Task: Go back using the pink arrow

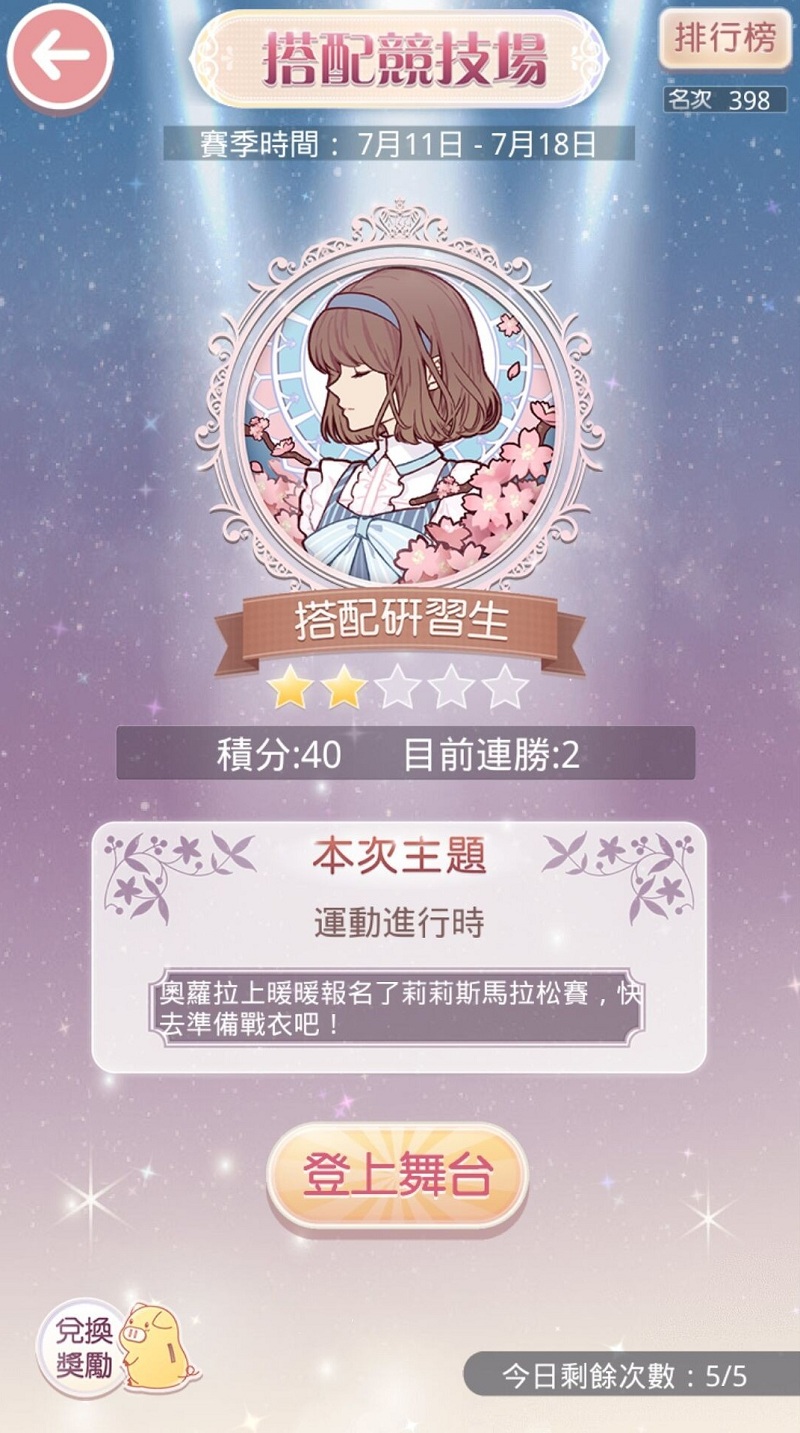Action: [x=59, y=57]
